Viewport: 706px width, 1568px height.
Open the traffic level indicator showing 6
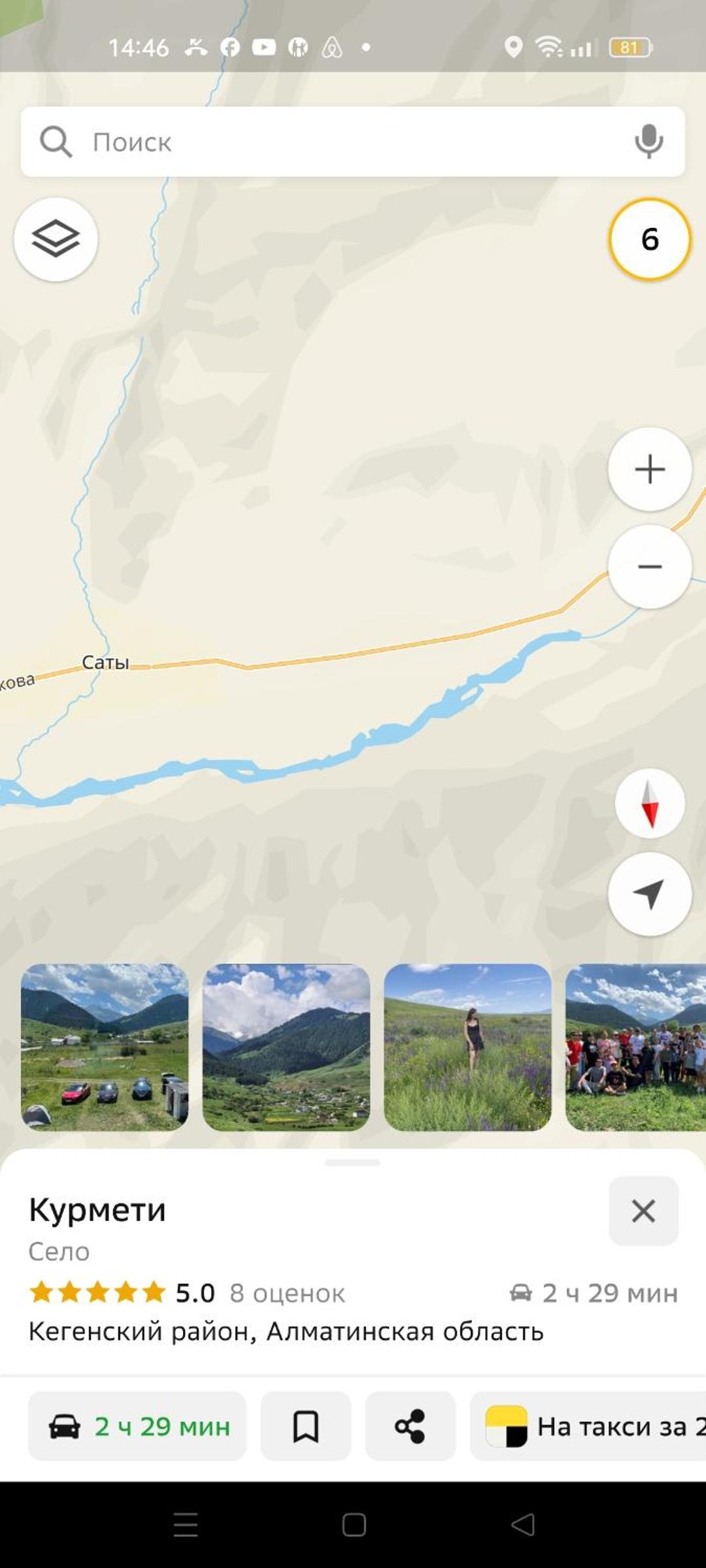[649, 239]
